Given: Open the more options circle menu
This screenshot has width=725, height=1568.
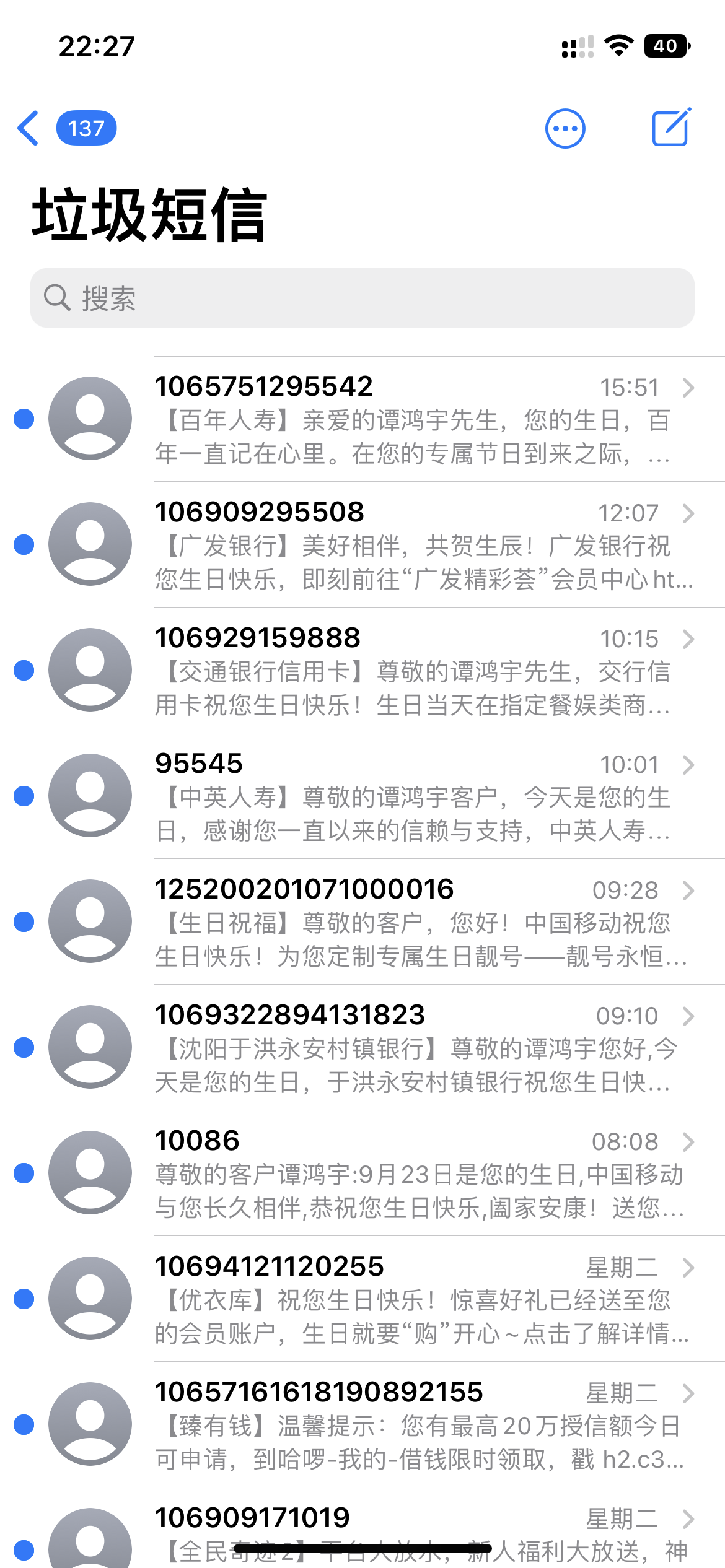Looking at the screenshot, I should (565, 129).
